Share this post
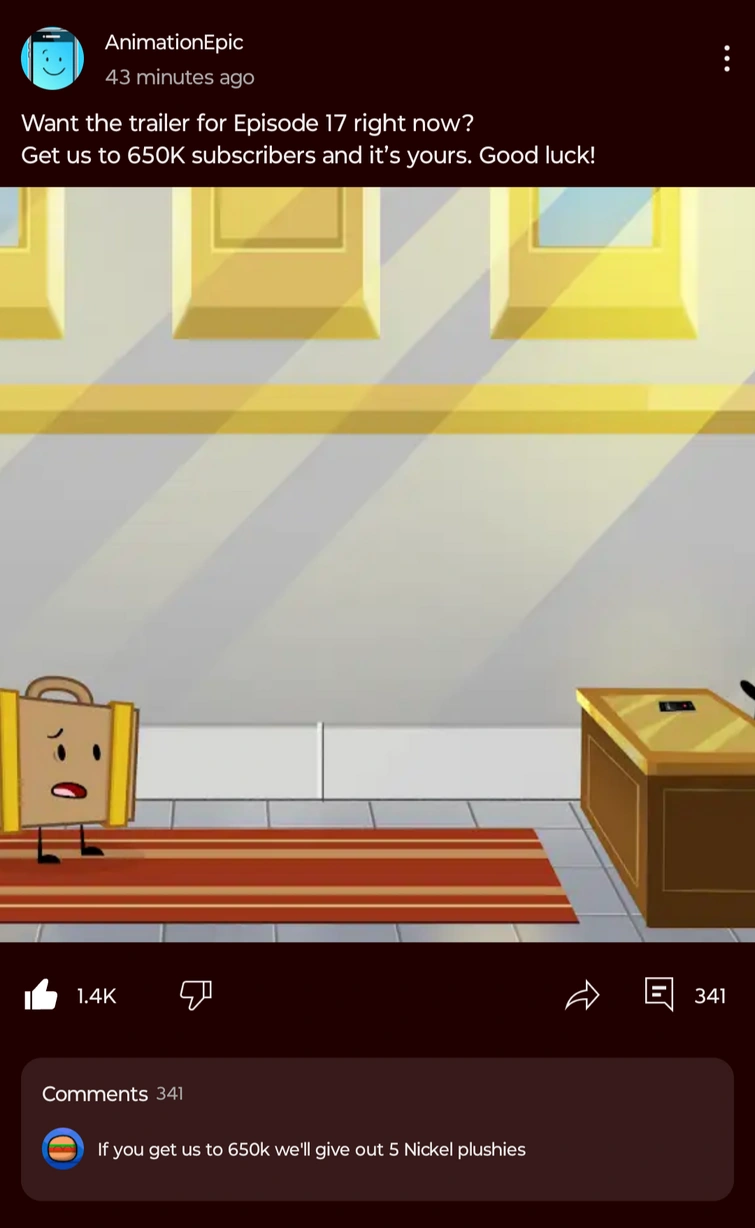 [582, 995]
